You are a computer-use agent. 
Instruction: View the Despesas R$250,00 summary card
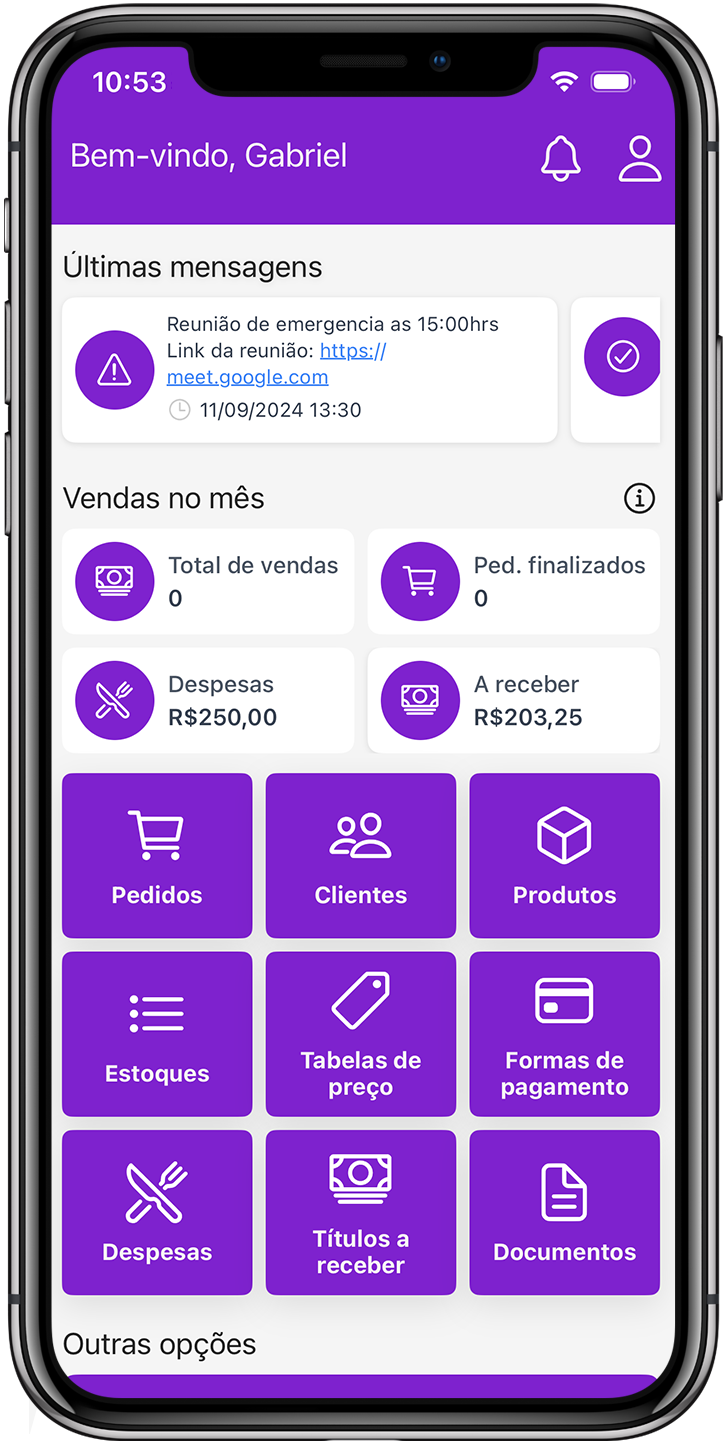tap(208, 700)
